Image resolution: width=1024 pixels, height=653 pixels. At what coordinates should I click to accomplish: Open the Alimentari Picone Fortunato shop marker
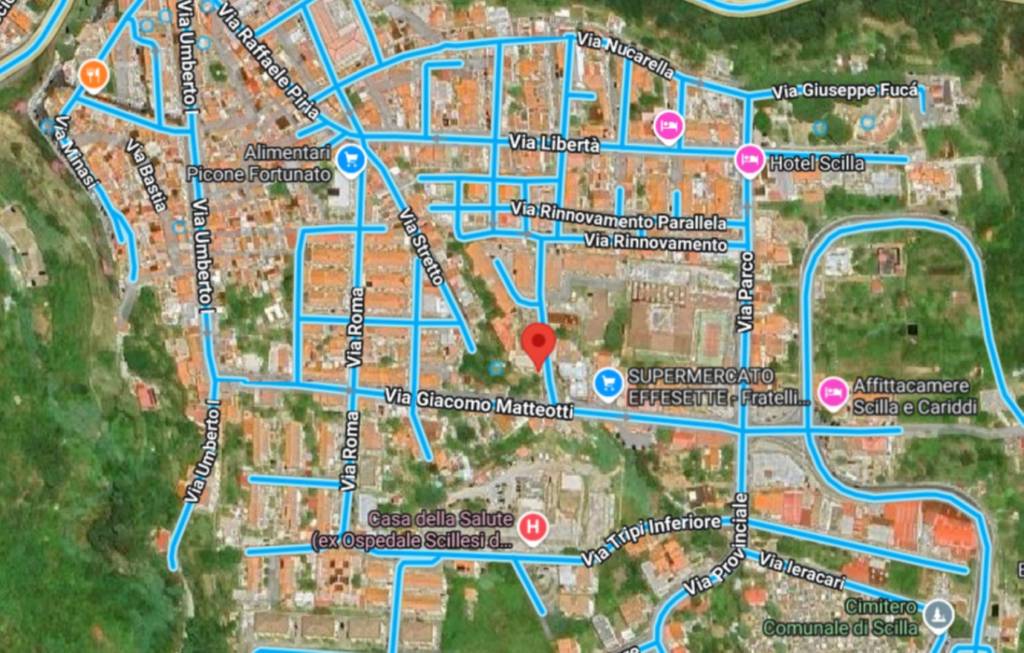pyautogui.click(x=349, y=159)
